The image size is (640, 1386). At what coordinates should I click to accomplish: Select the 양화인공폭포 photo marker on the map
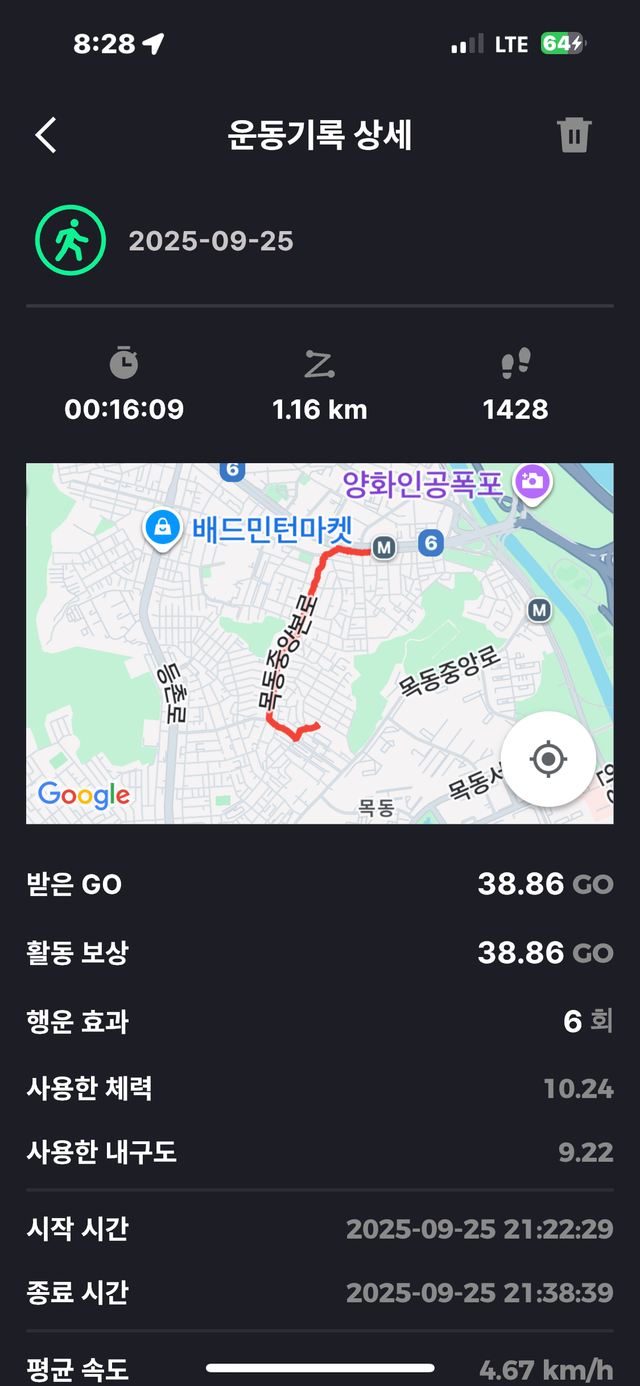[x=532, y=482]
